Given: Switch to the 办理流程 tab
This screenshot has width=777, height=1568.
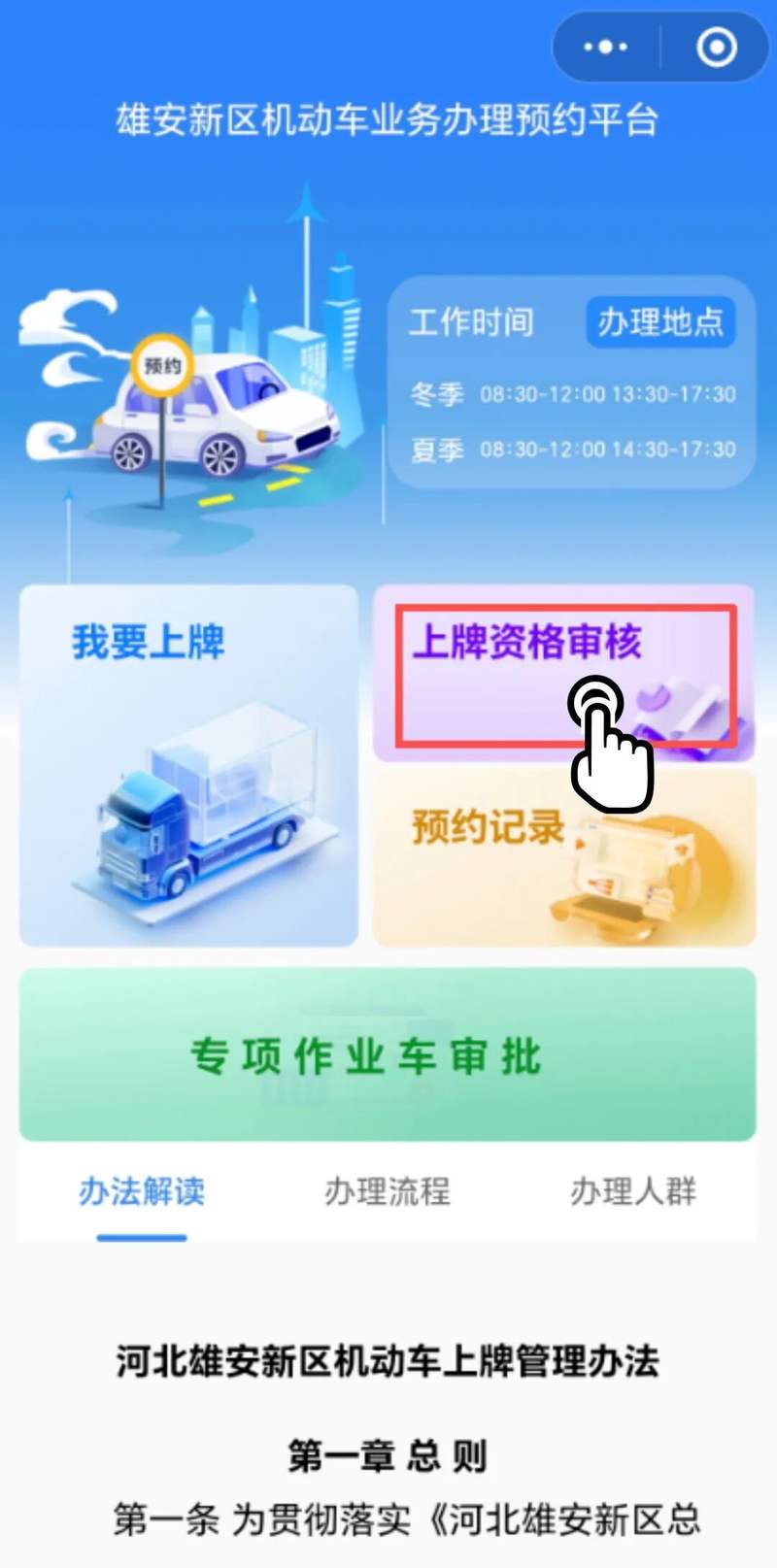Looking at the screenshot, I should pyautogui.click(x=388, y=1191).
